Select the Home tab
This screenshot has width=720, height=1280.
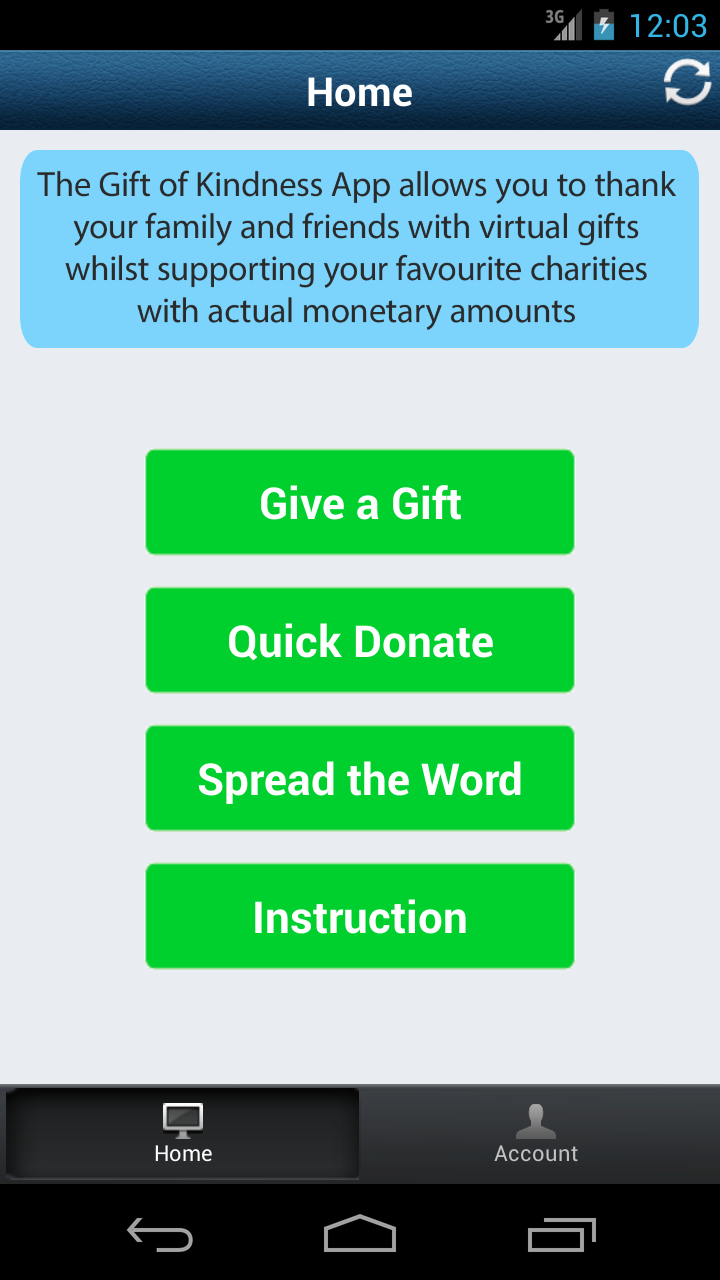click(183, 1134)
